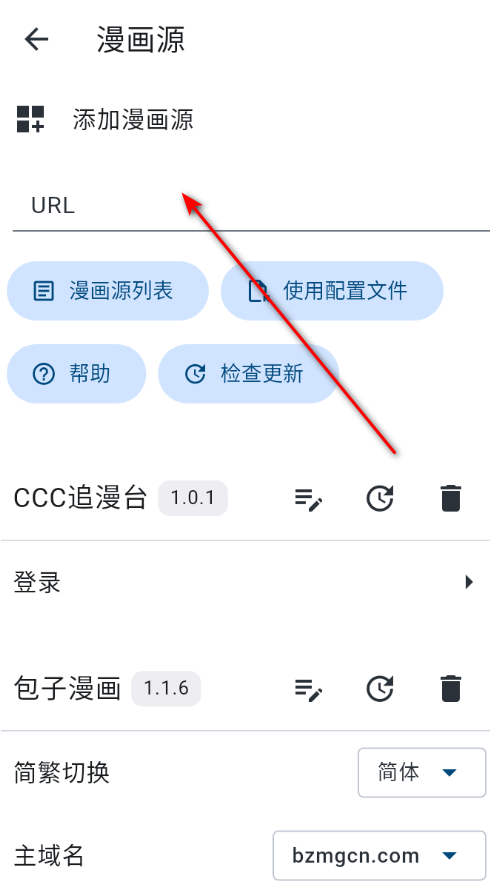Image resolution: width=490 pixels, height=890 pixels.
Task: Open the 帮助 help chip
Action: [77, 374]
